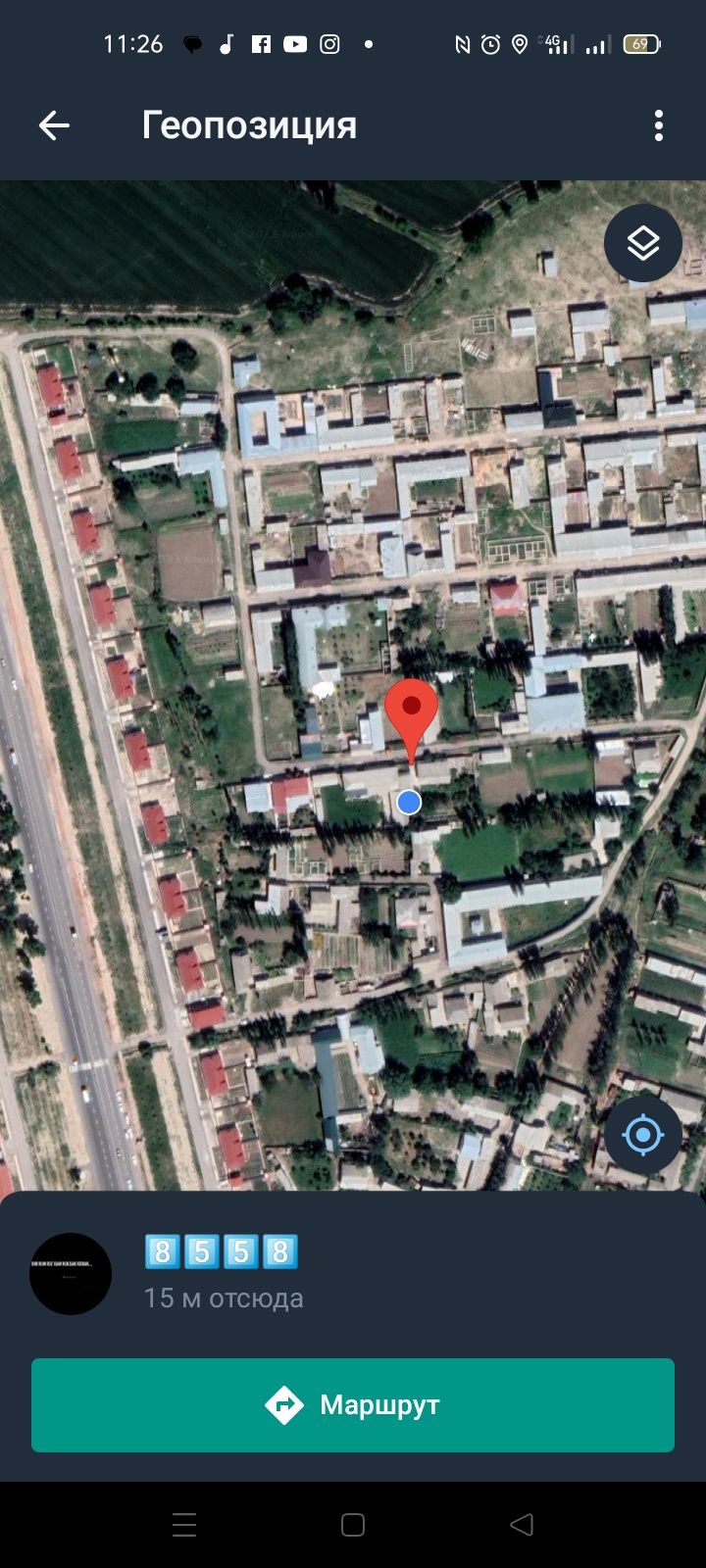The width and height of the screenshot is (706, 1568).
Task: Go to the home screen
Action: pos(353,1524)
